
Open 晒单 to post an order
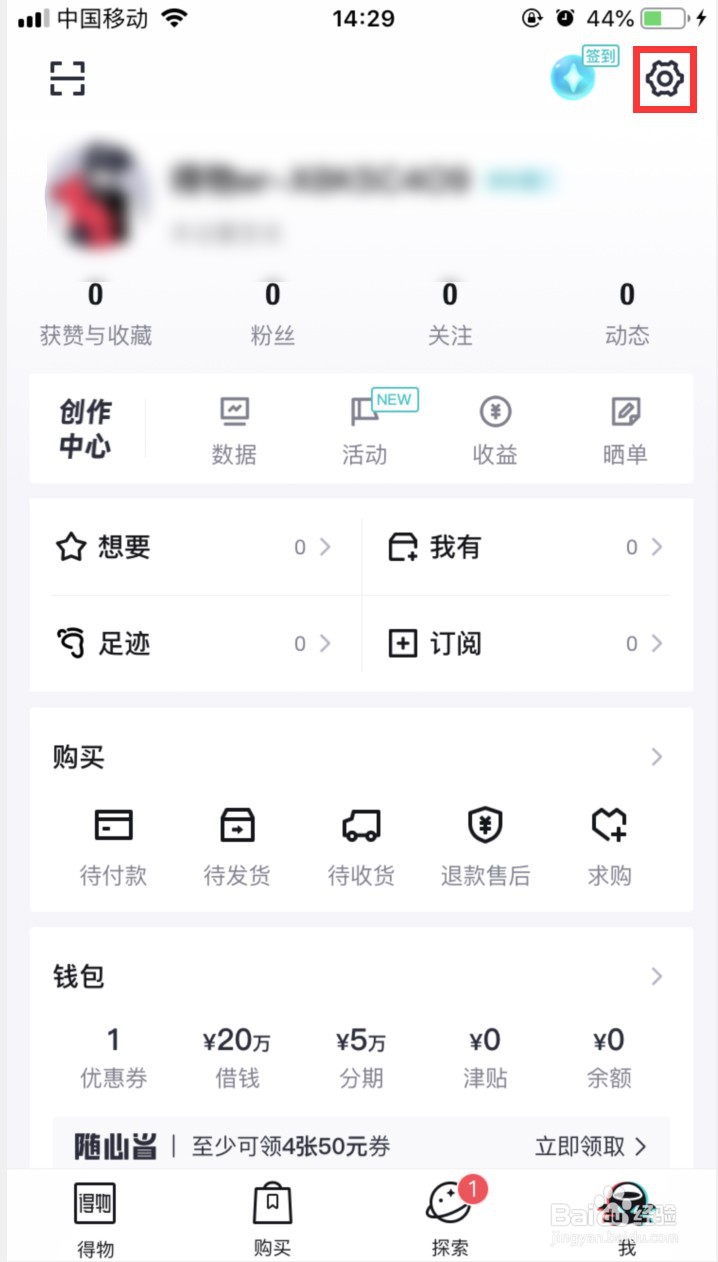click(625, 431)
